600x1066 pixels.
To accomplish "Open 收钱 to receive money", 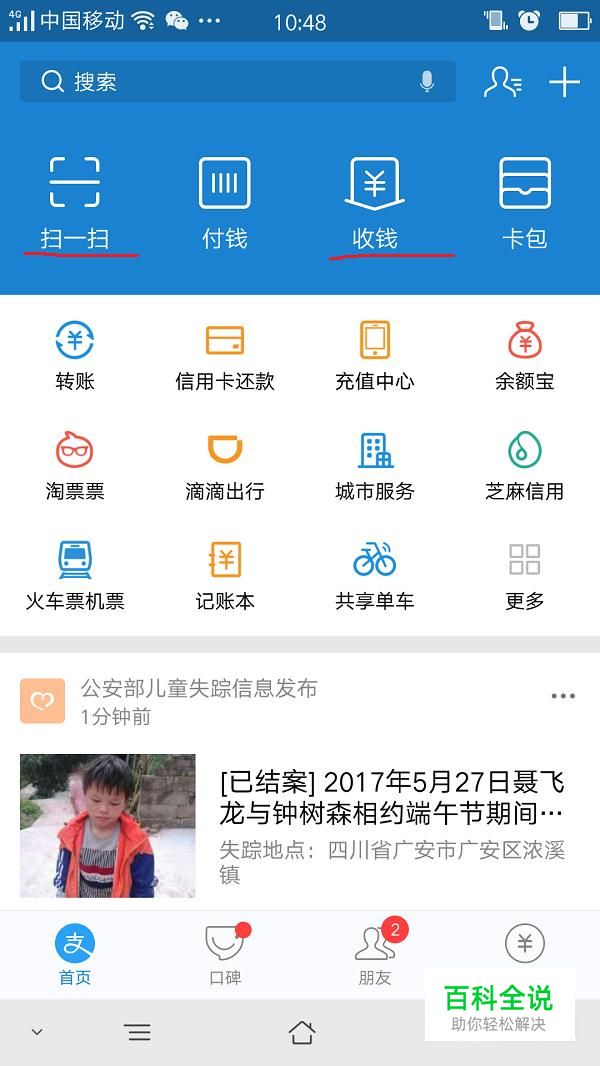I will click(x=374, y=202).
